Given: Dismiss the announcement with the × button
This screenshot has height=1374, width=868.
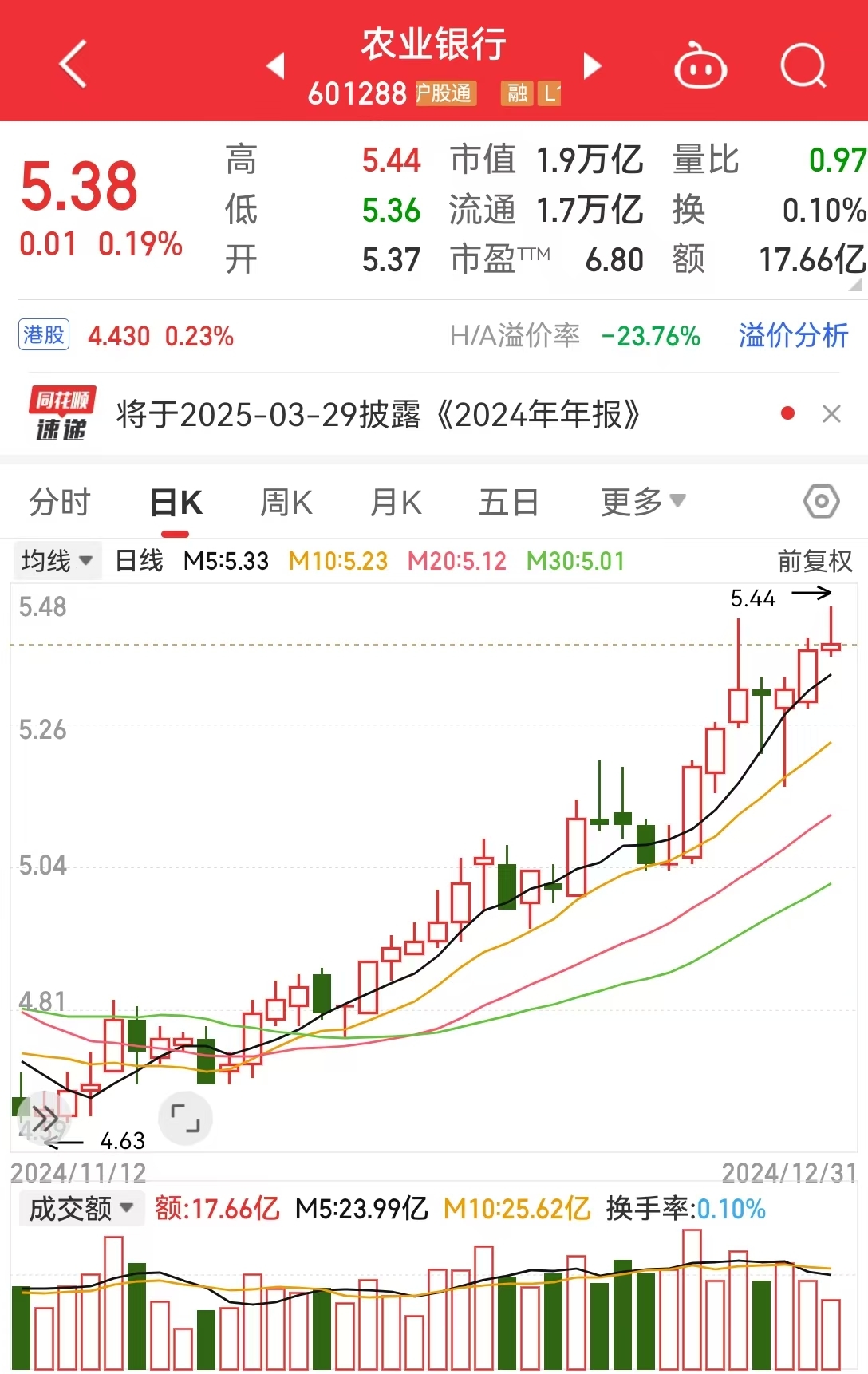Looking at the screenshot, I should (832, 414).
